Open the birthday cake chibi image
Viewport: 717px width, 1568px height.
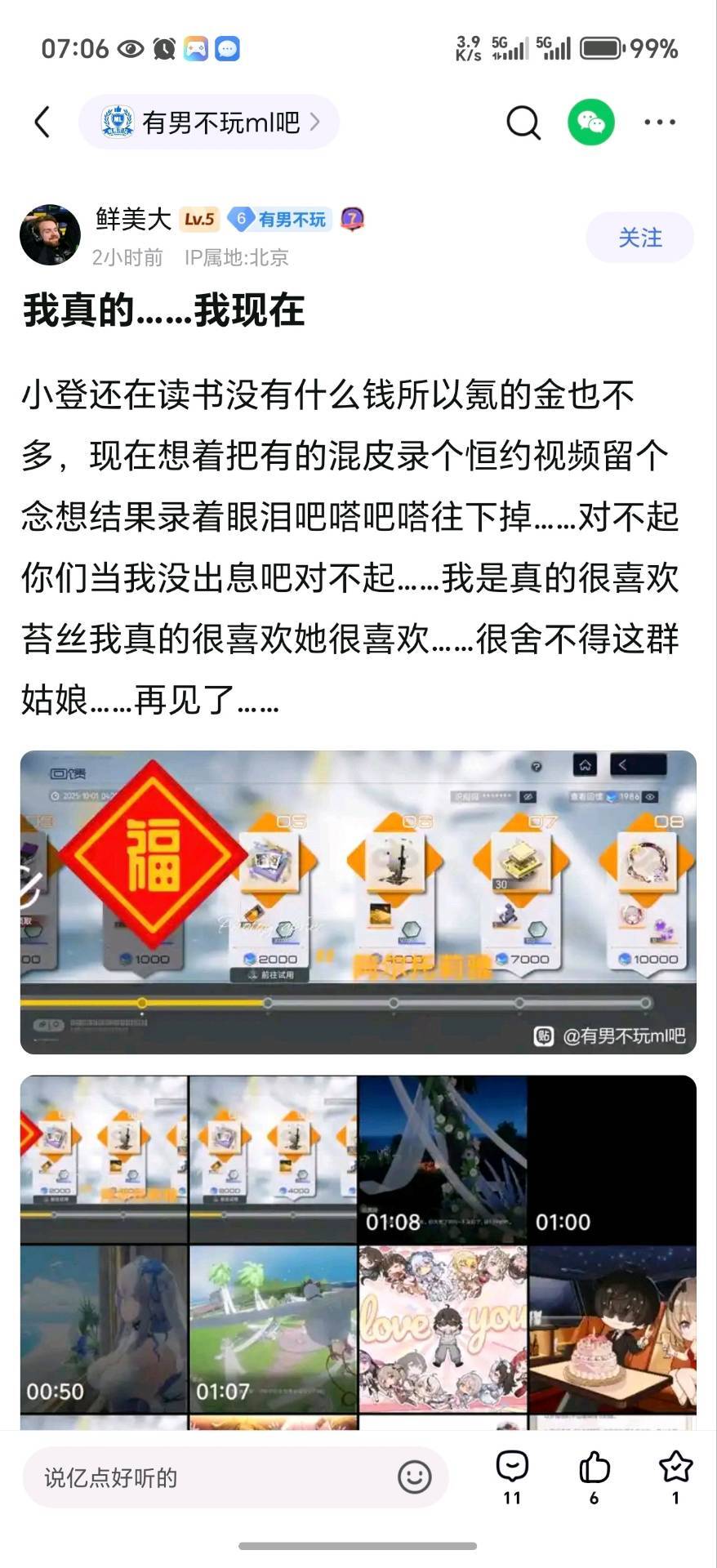point(612,1330)
